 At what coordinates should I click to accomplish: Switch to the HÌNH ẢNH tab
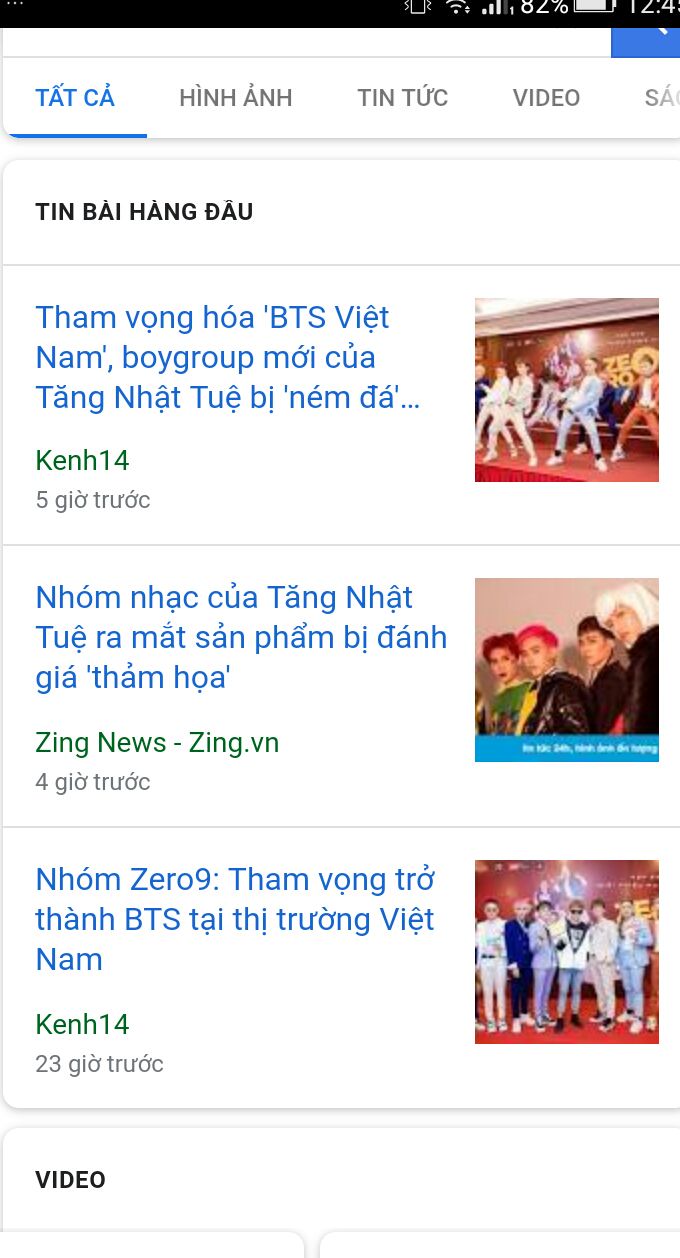[x=236, y=98]
